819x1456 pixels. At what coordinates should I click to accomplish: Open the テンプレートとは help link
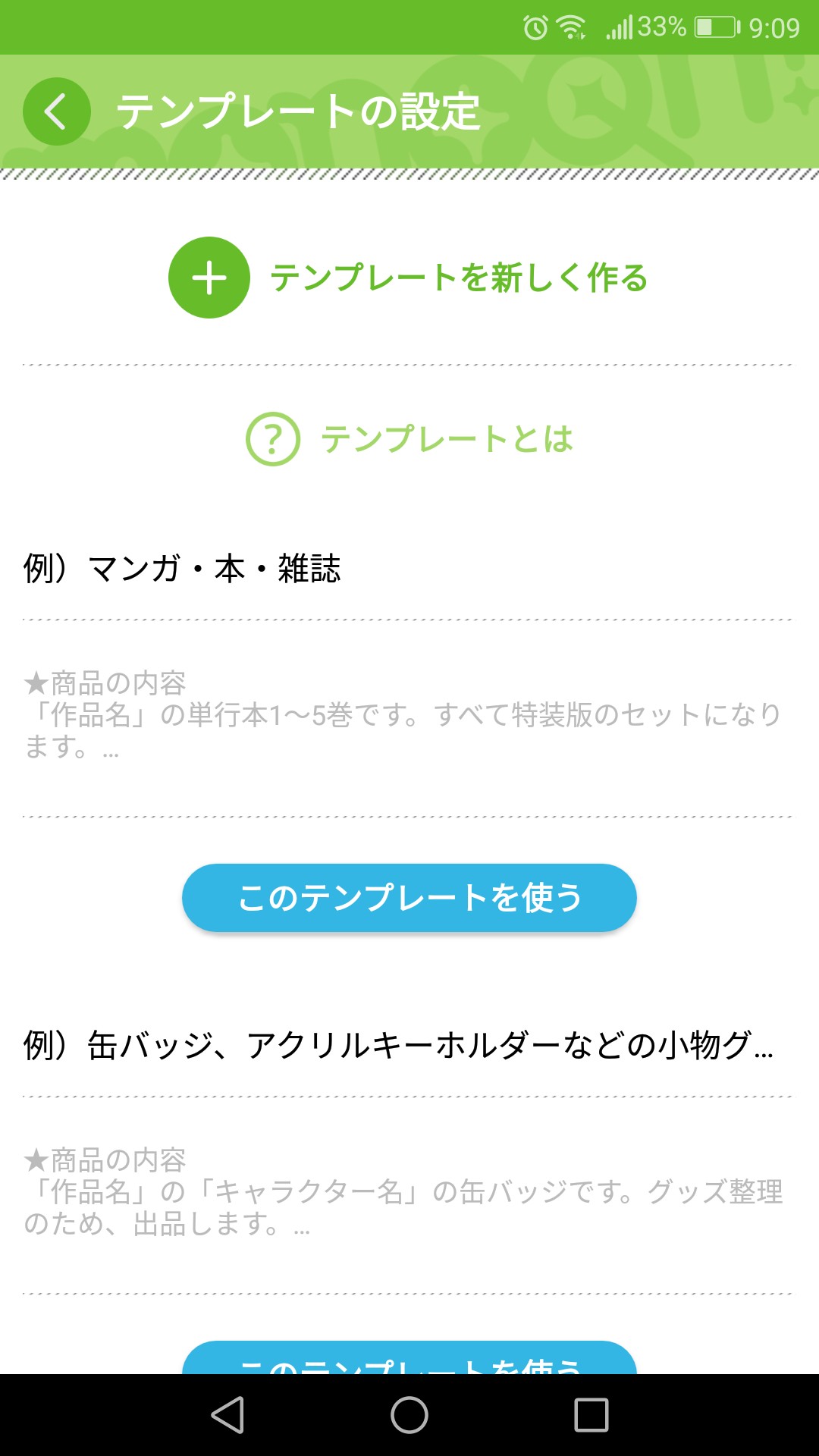pos(409,439)
